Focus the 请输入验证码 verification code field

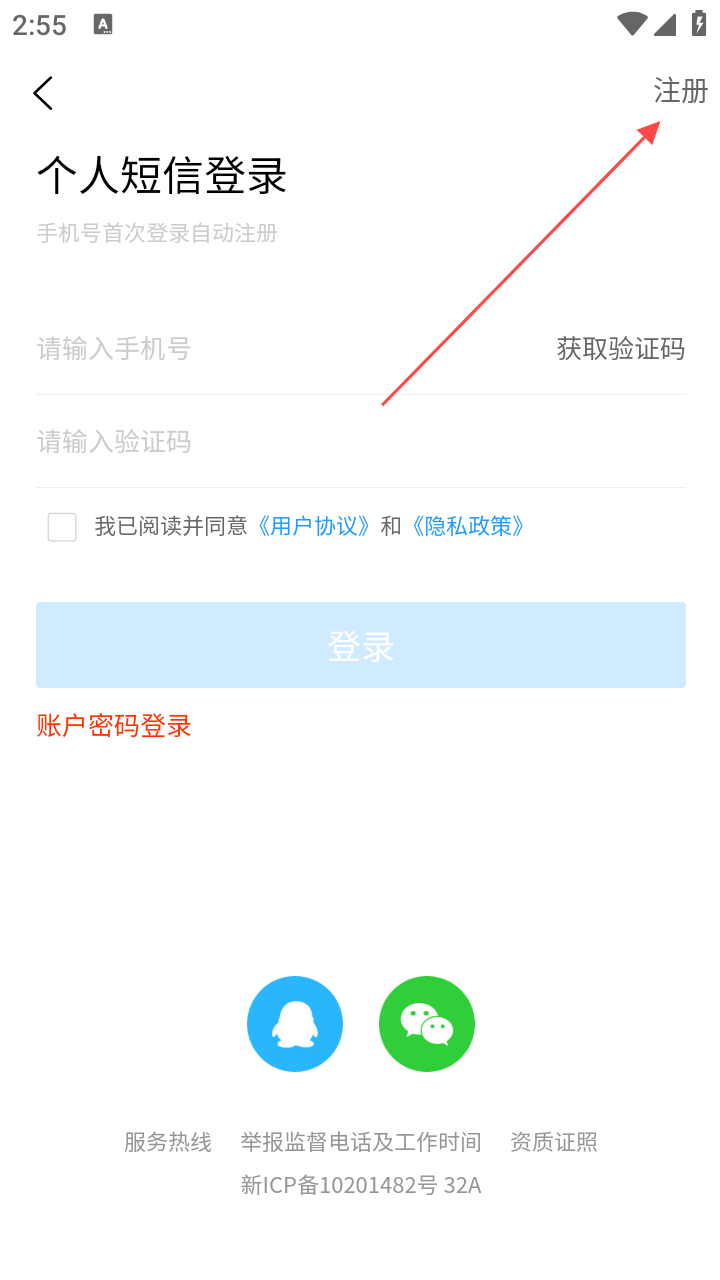pos(360,442)
